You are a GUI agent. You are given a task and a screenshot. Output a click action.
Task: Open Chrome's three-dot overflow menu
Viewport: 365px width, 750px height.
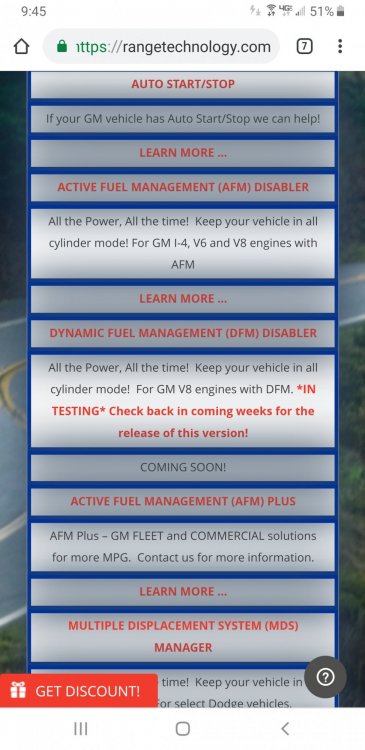tap(340, 46)
